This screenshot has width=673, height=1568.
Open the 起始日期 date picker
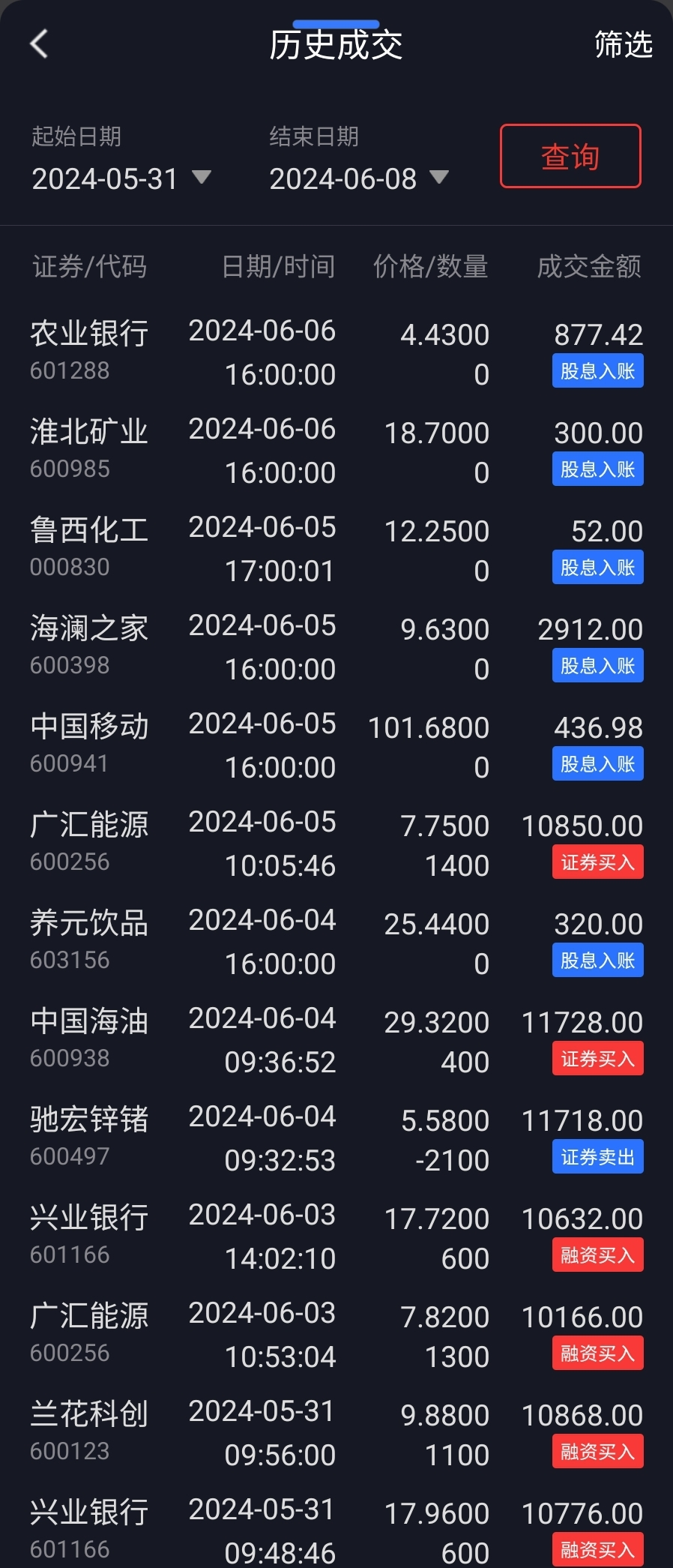[121, 178]
